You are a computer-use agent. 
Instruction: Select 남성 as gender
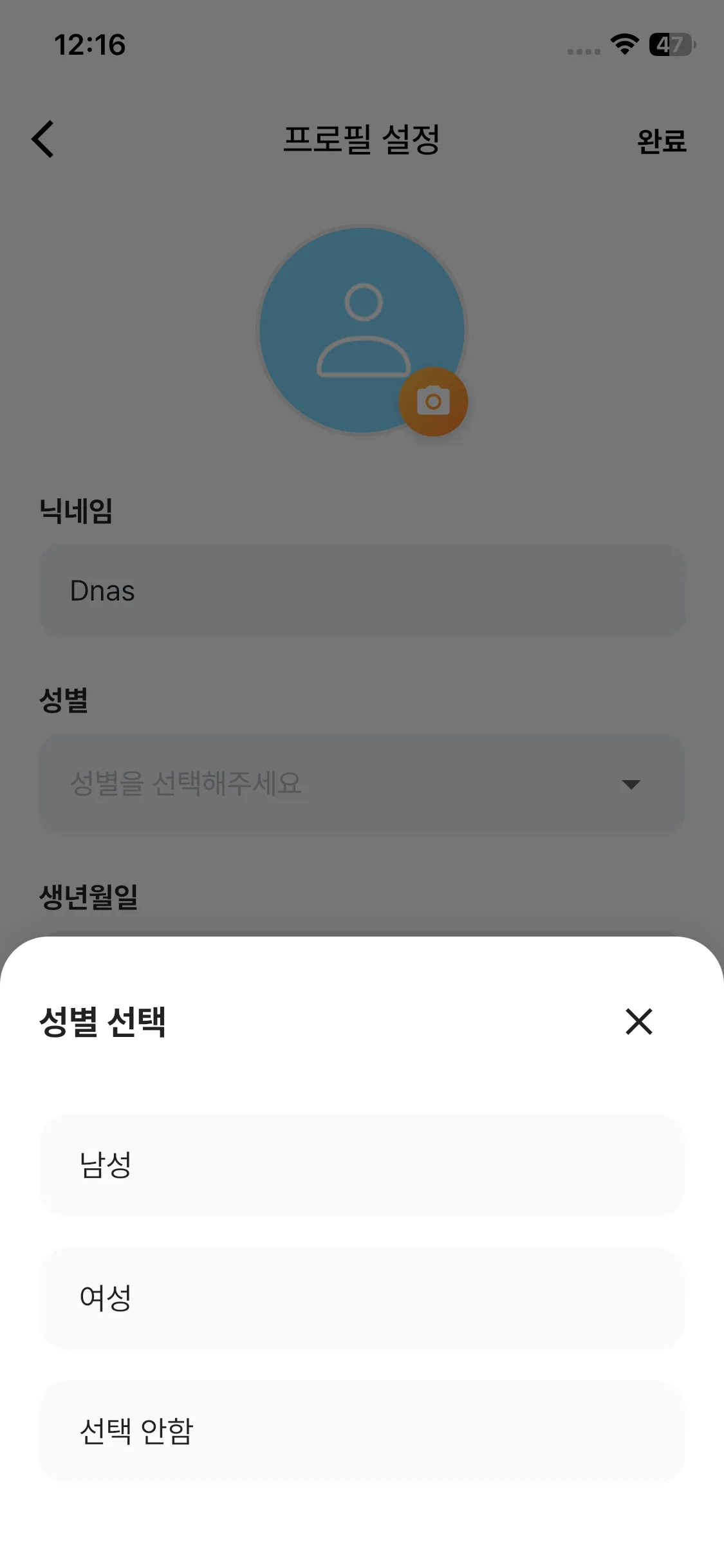(x=362, y=1165)
